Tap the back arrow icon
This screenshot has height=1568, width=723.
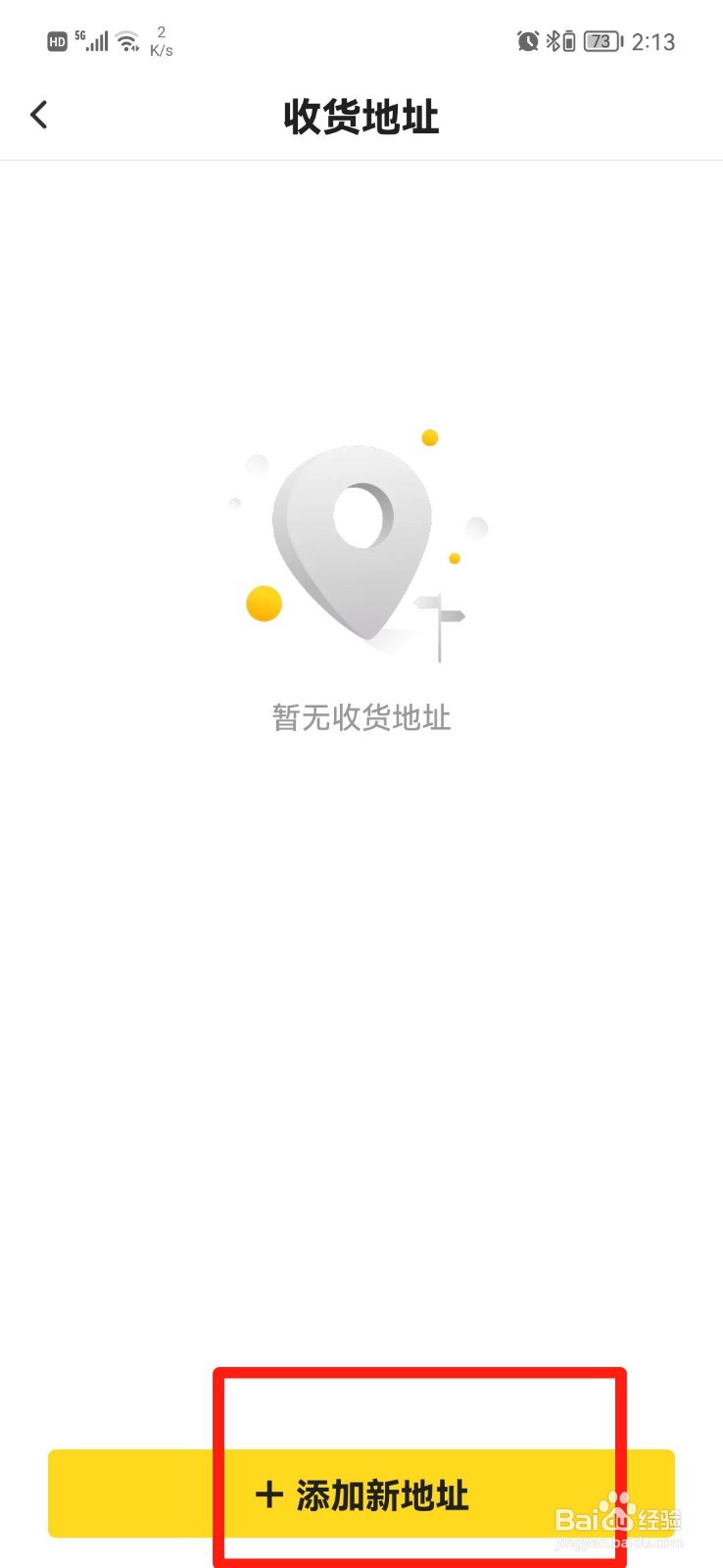tap(39, 114)
